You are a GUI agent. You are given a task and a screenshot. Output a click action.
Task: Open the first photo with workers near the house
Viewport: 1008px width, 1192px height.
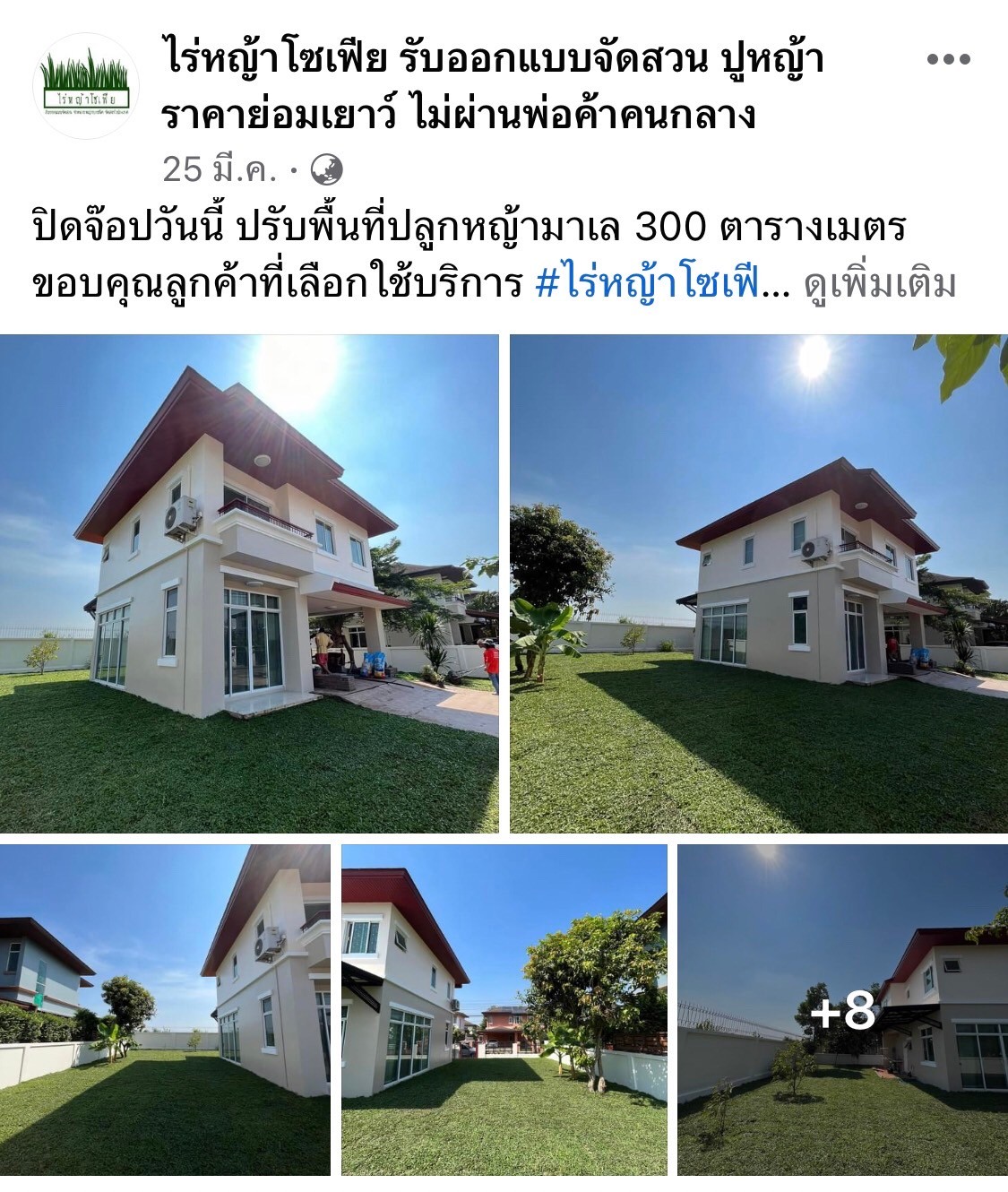[x=249, y=583]
